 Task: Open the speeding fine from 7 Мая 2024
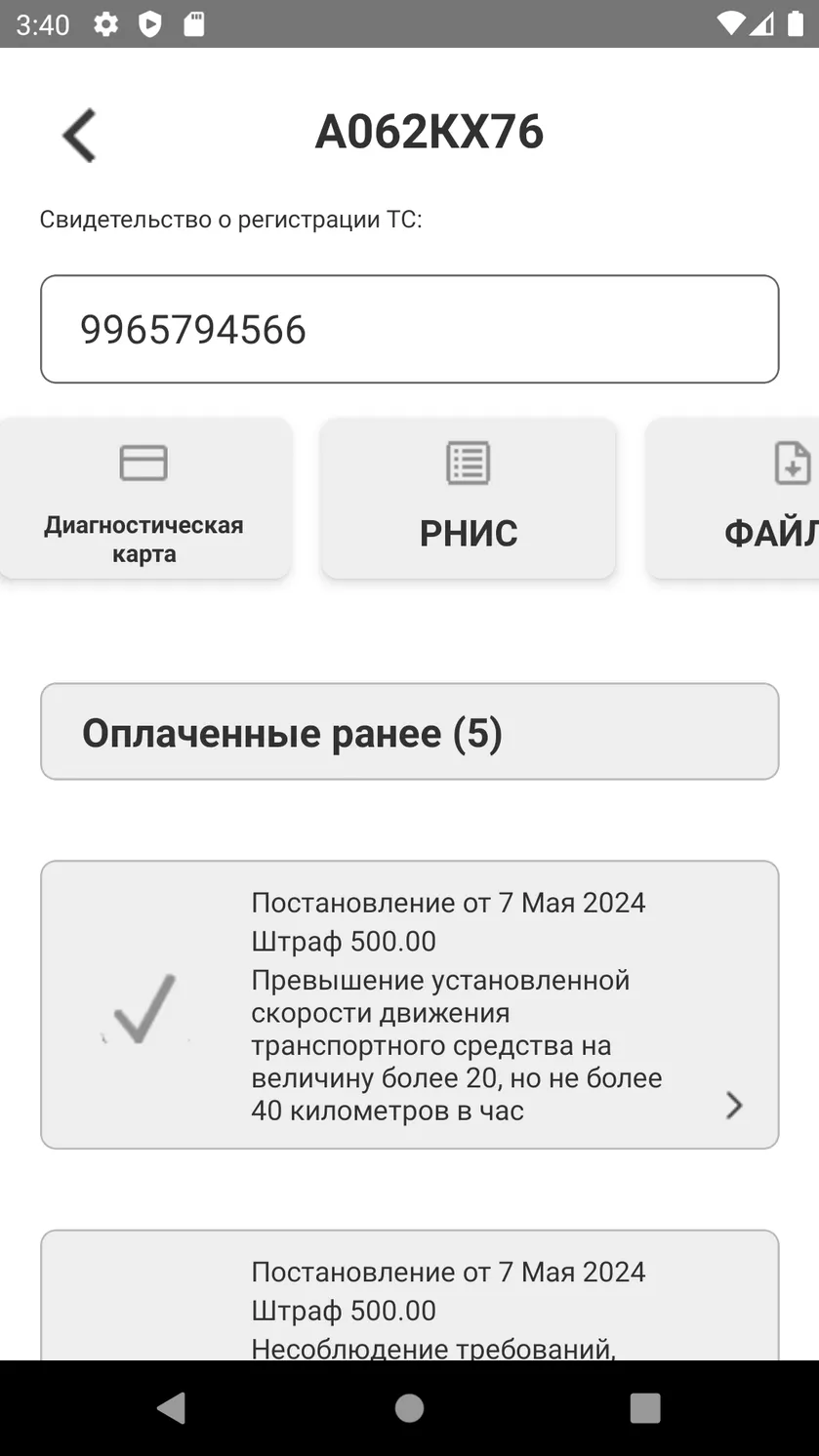(409, 1005)
